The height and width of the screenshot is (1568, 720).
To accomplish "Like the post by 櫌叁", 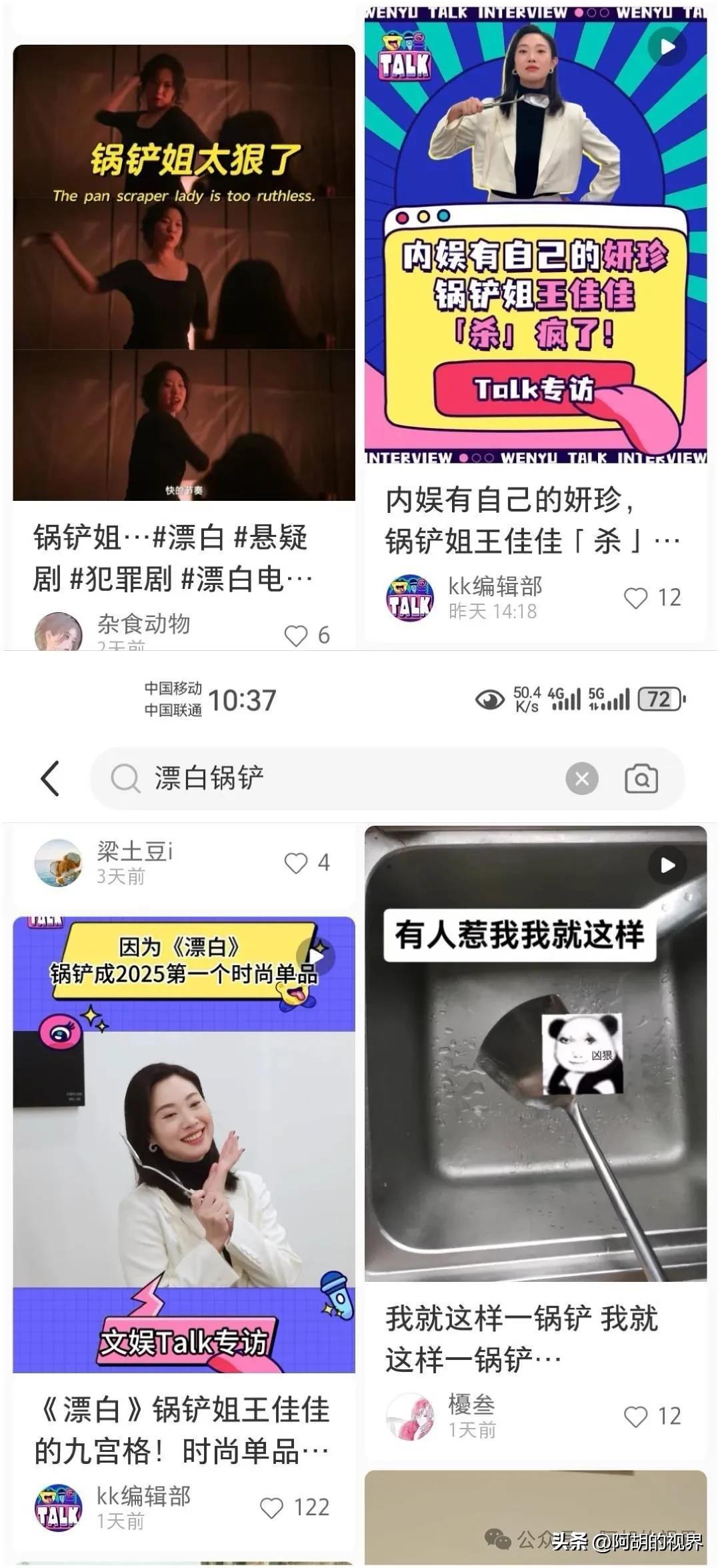I will [635, 1416].
